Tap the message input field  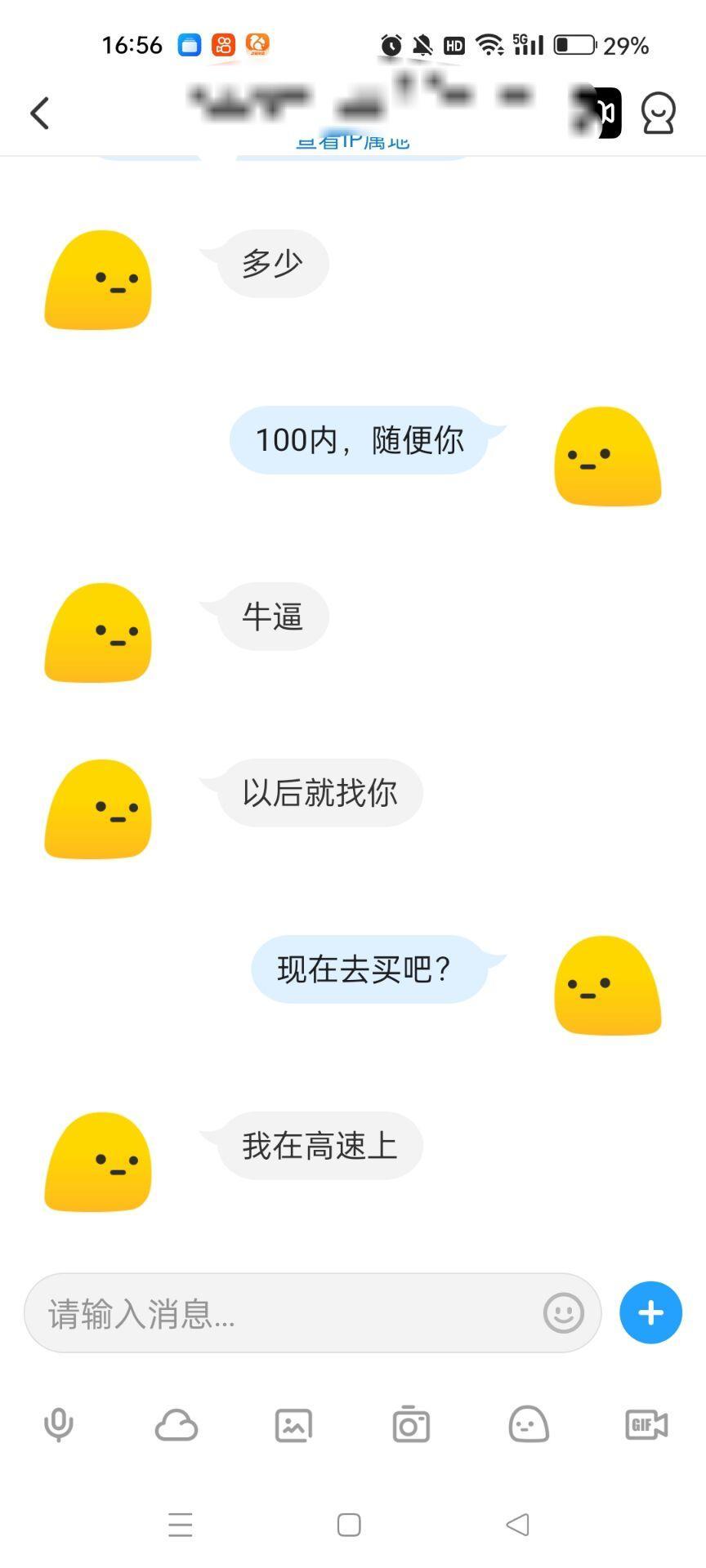pyautogui.click(x=286, y=1313)
